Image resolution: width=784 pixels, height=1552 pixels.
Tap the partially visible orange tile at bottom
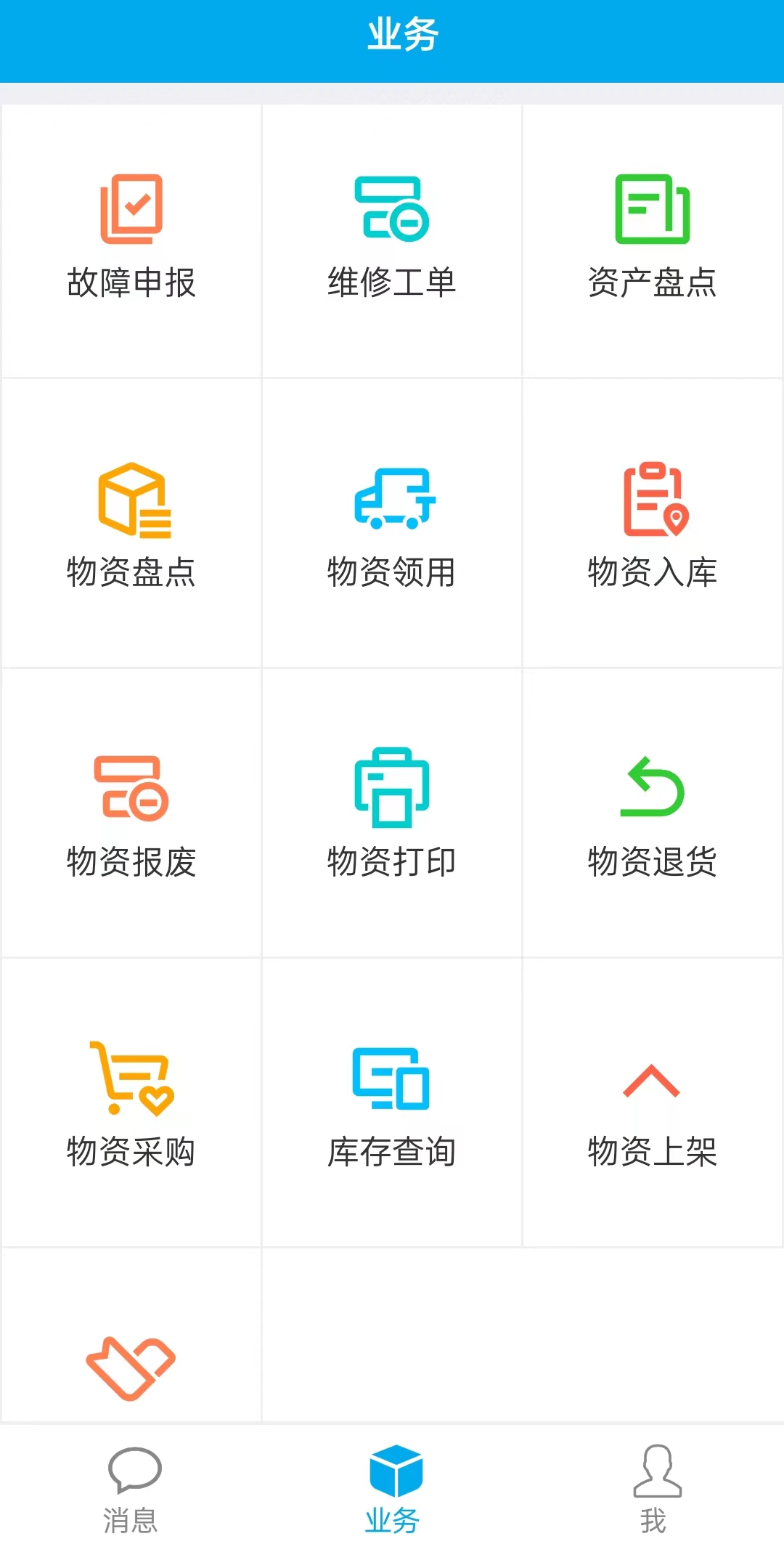(x=131, y=1335)
